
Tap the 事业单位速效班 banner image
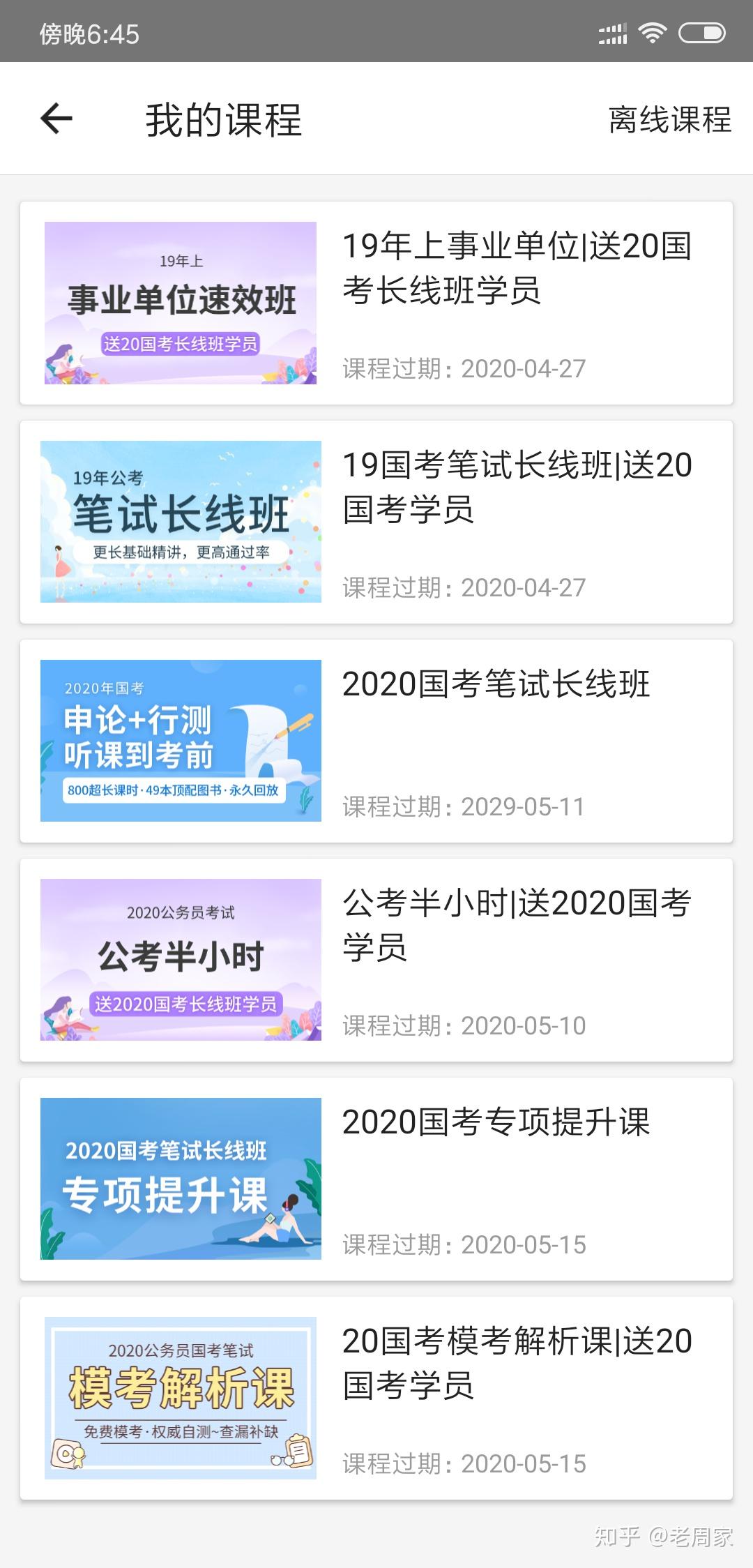[180, 303]
